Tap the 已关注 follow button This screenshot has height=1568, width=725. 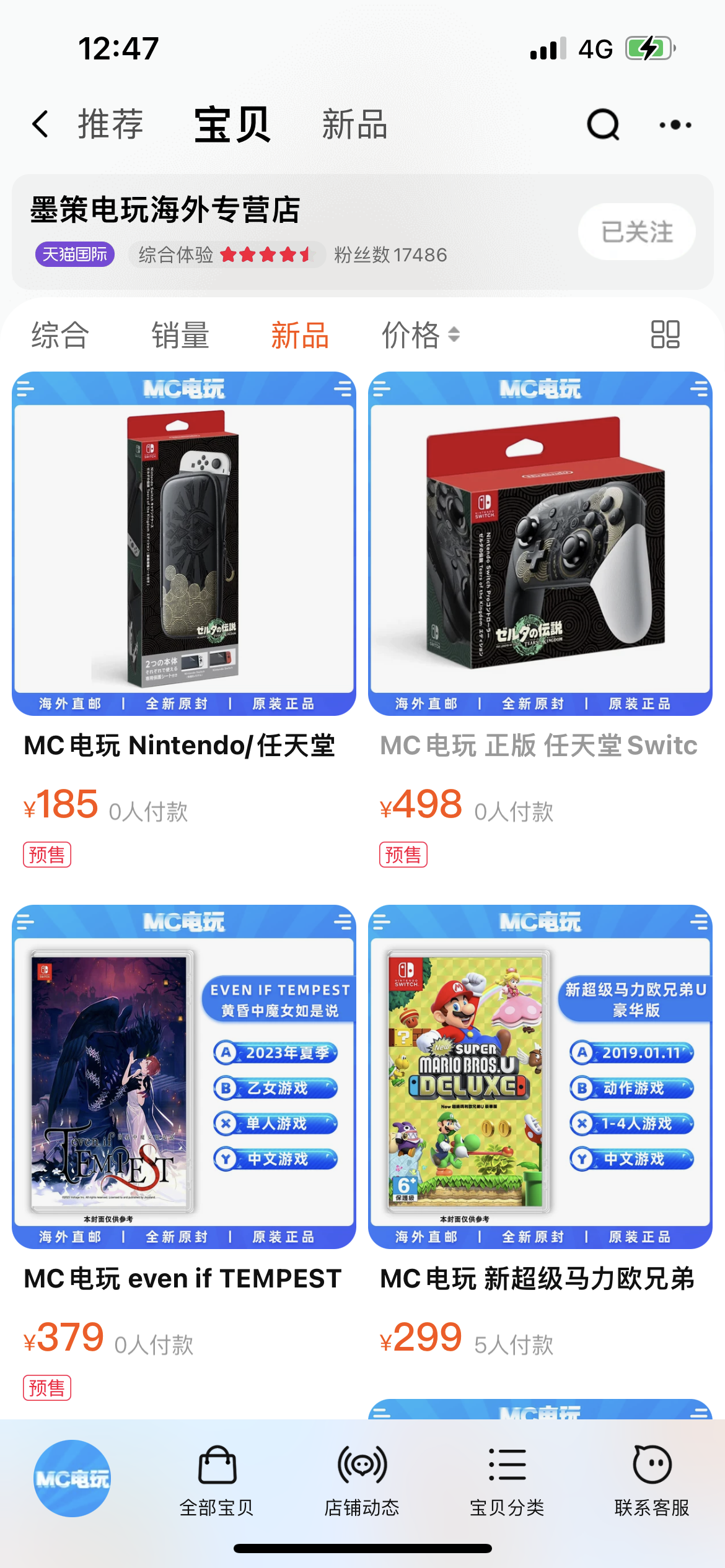[x=636, y=232]
